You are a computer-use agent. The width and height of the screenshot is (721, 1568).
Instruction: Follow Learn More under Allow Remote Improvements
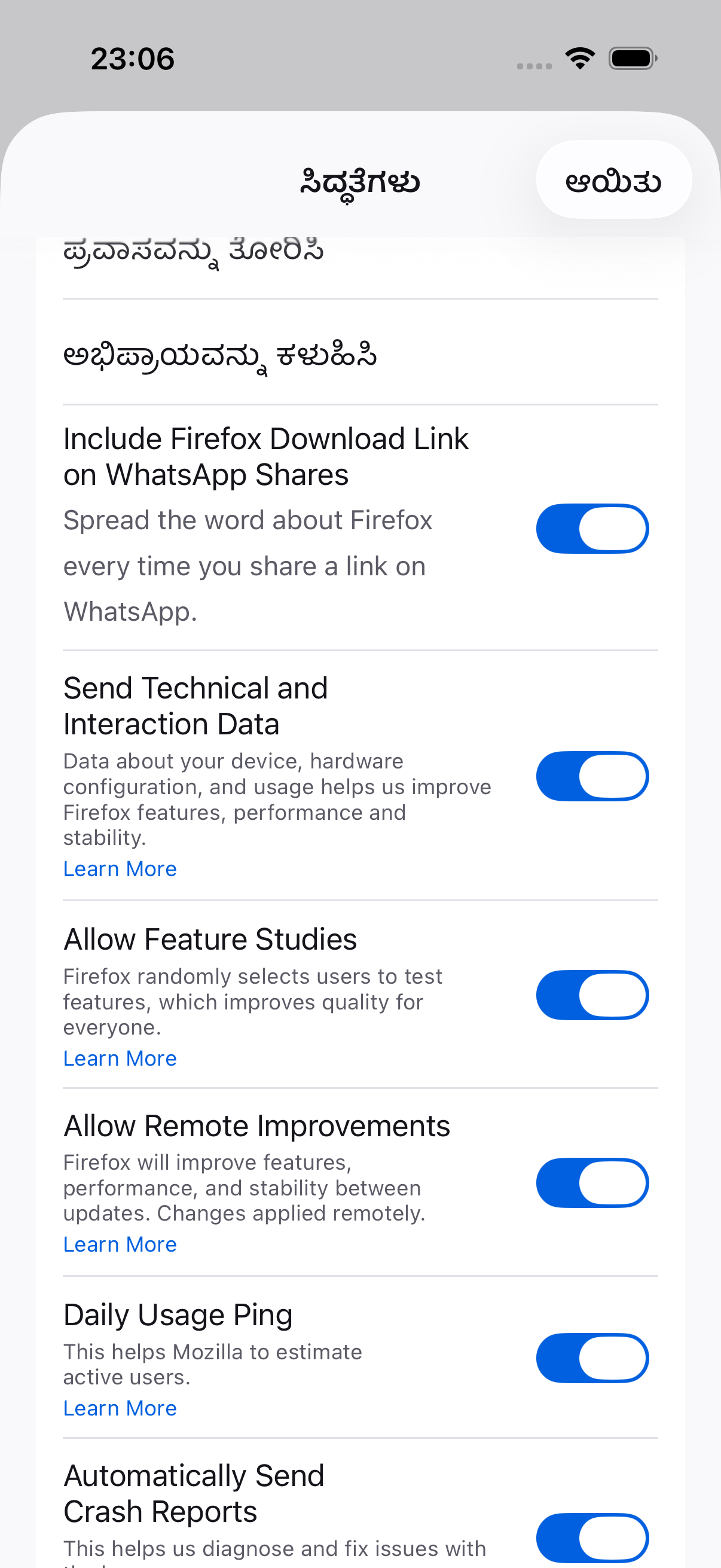(120, 1244)
